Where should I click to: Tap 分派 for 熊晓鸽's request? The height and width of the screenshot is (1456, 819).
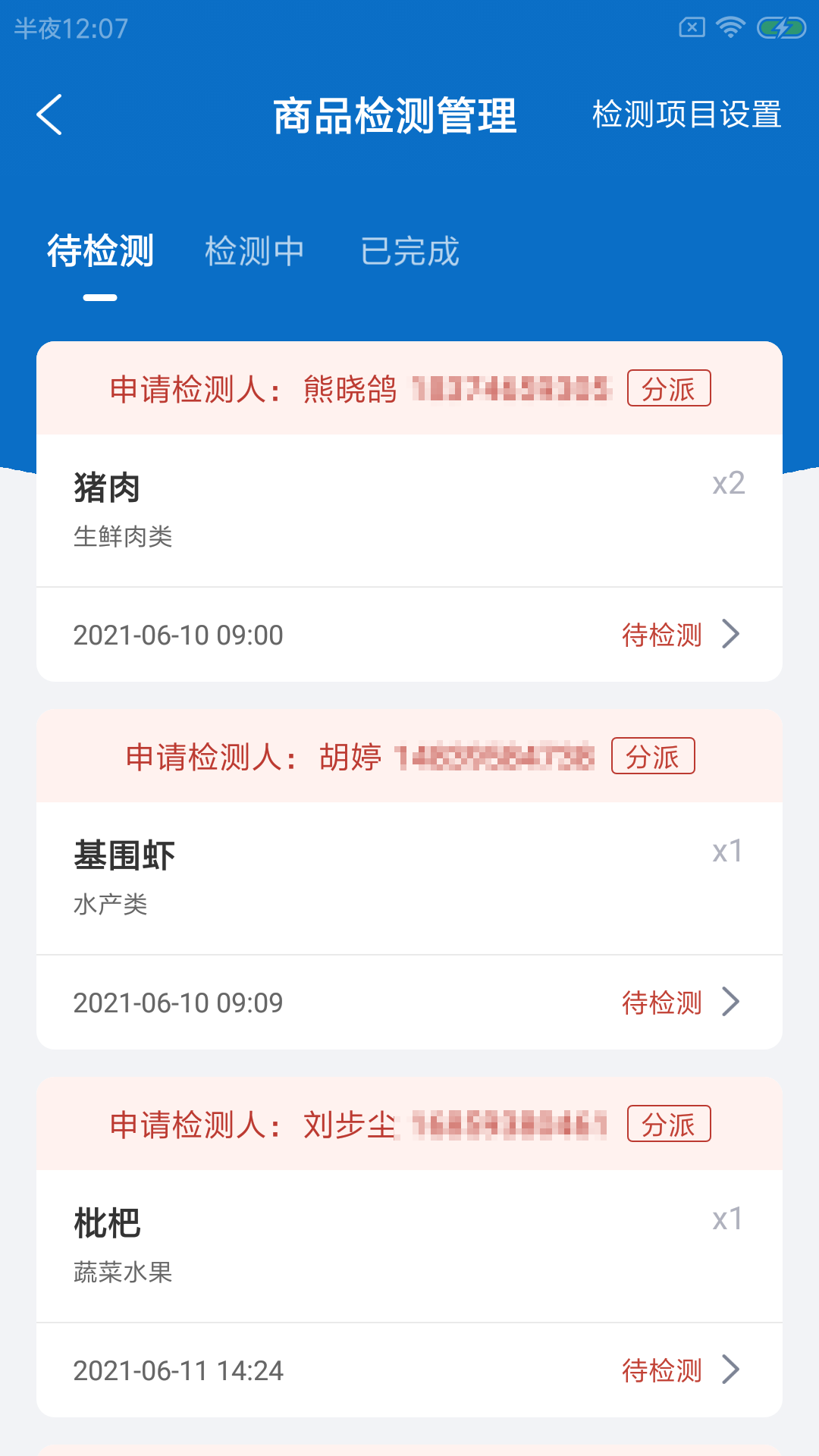pos(668,389)
